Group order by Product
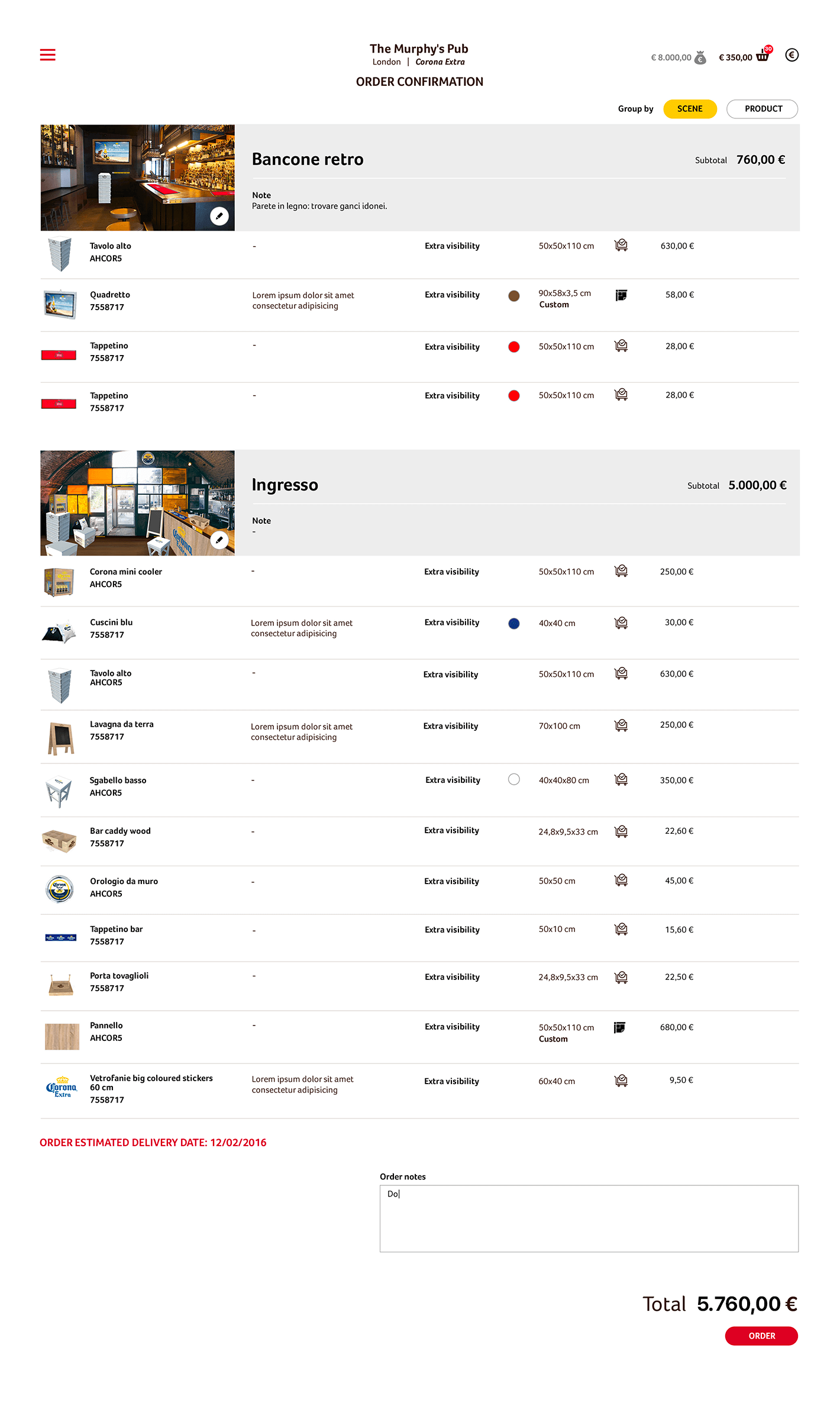840x1409 pixels. (x=762, y=109)
